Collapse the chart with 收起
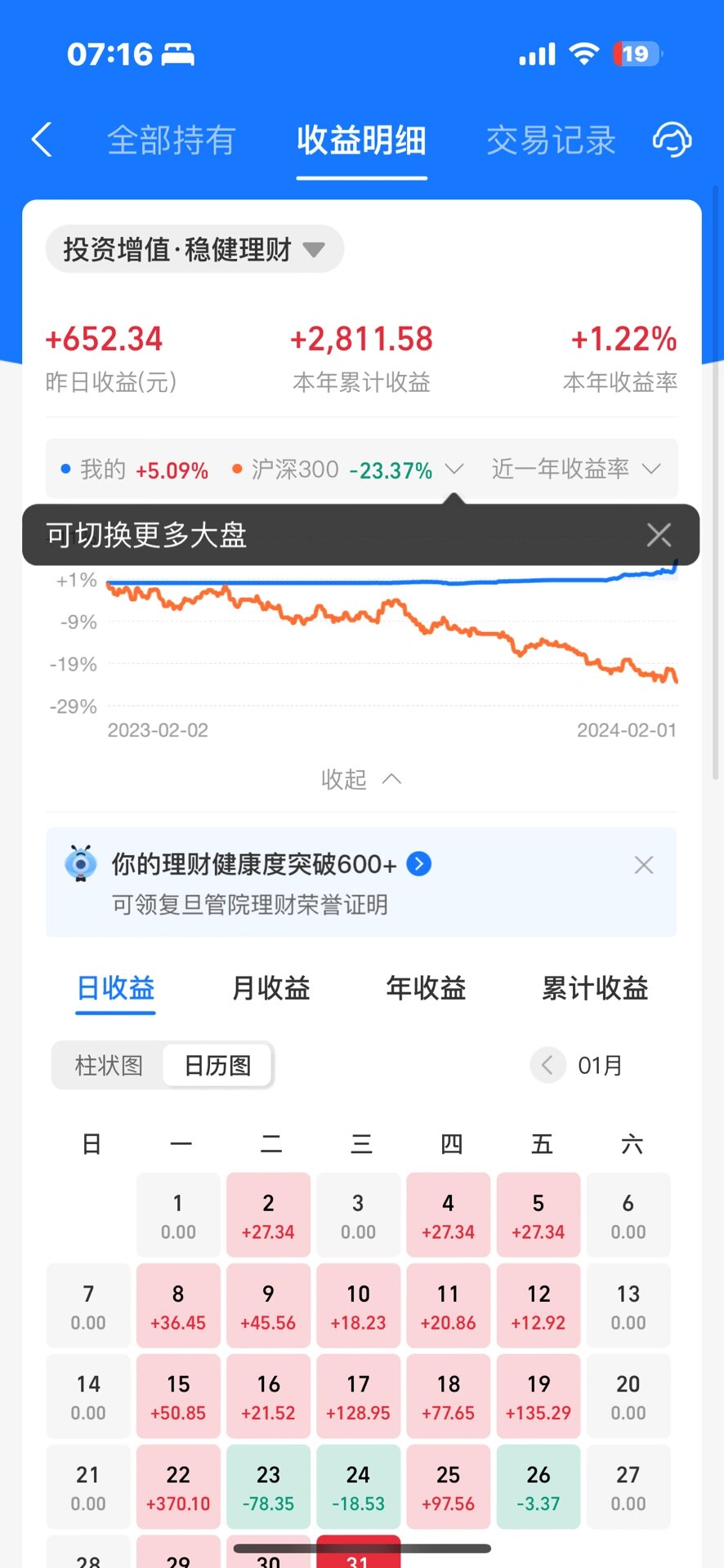This screenshot has height=1568, width=724. [361, 779]
